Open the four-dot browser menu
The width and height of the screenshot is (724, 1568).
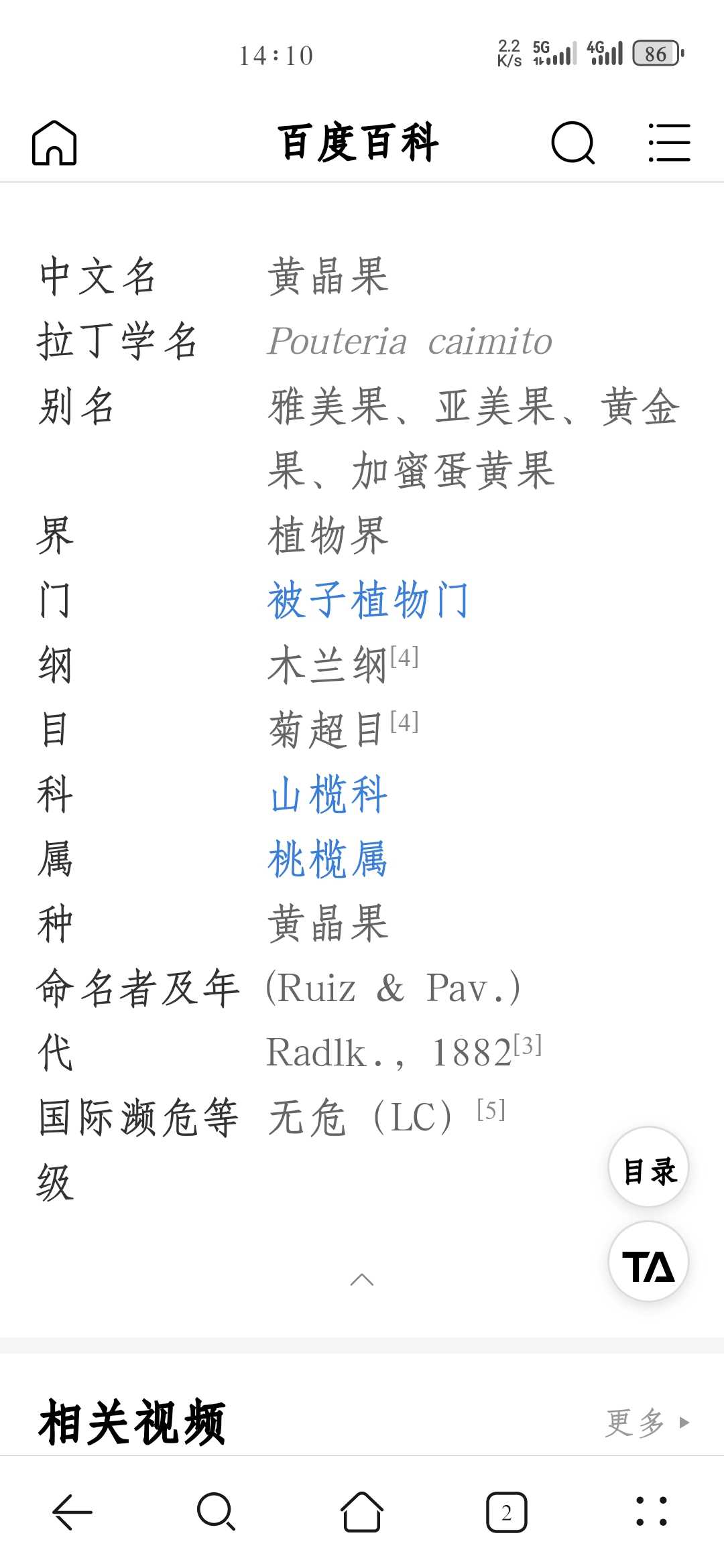point(652,1512)
